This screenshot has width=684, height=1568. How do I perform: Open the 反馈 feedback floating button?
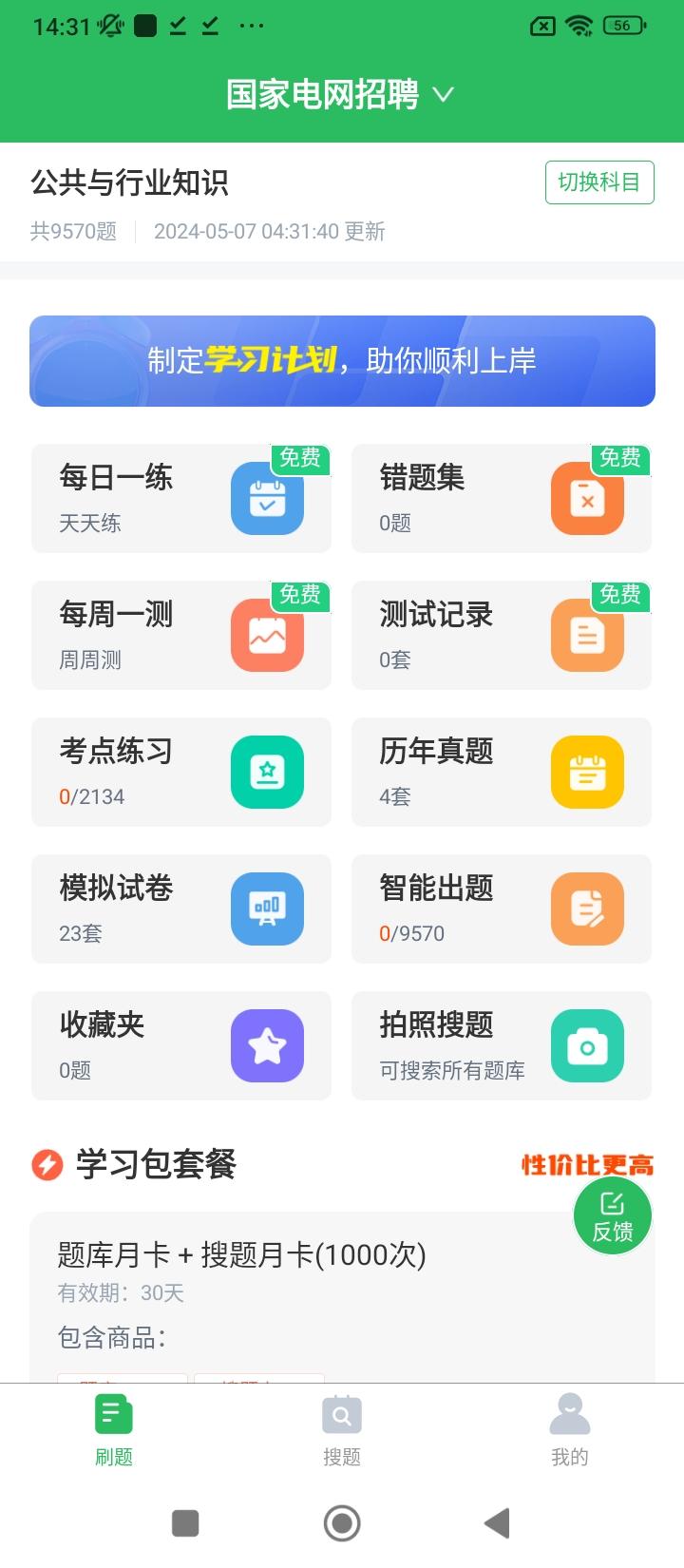(x=612, y=1214)
